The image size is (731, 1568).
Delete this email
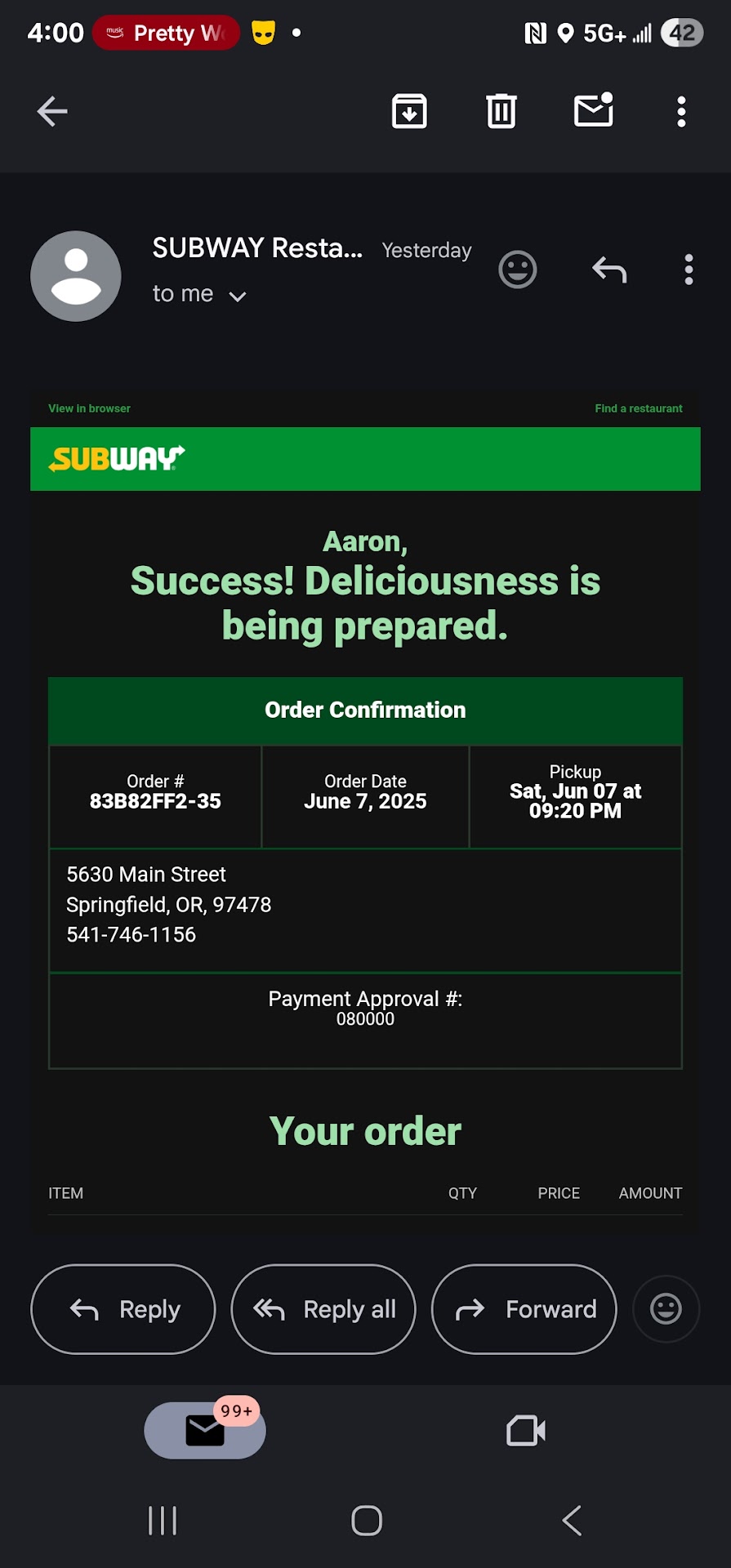pos(501,112)
